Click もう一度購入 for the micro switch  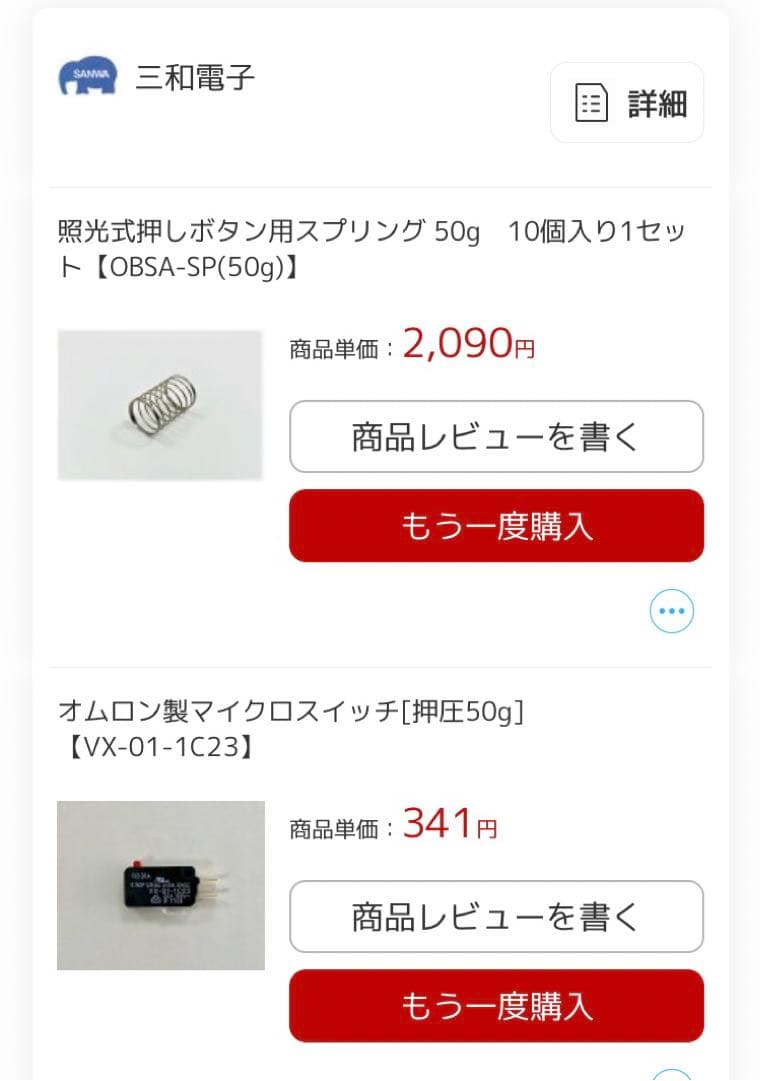tap(495, 1006)
